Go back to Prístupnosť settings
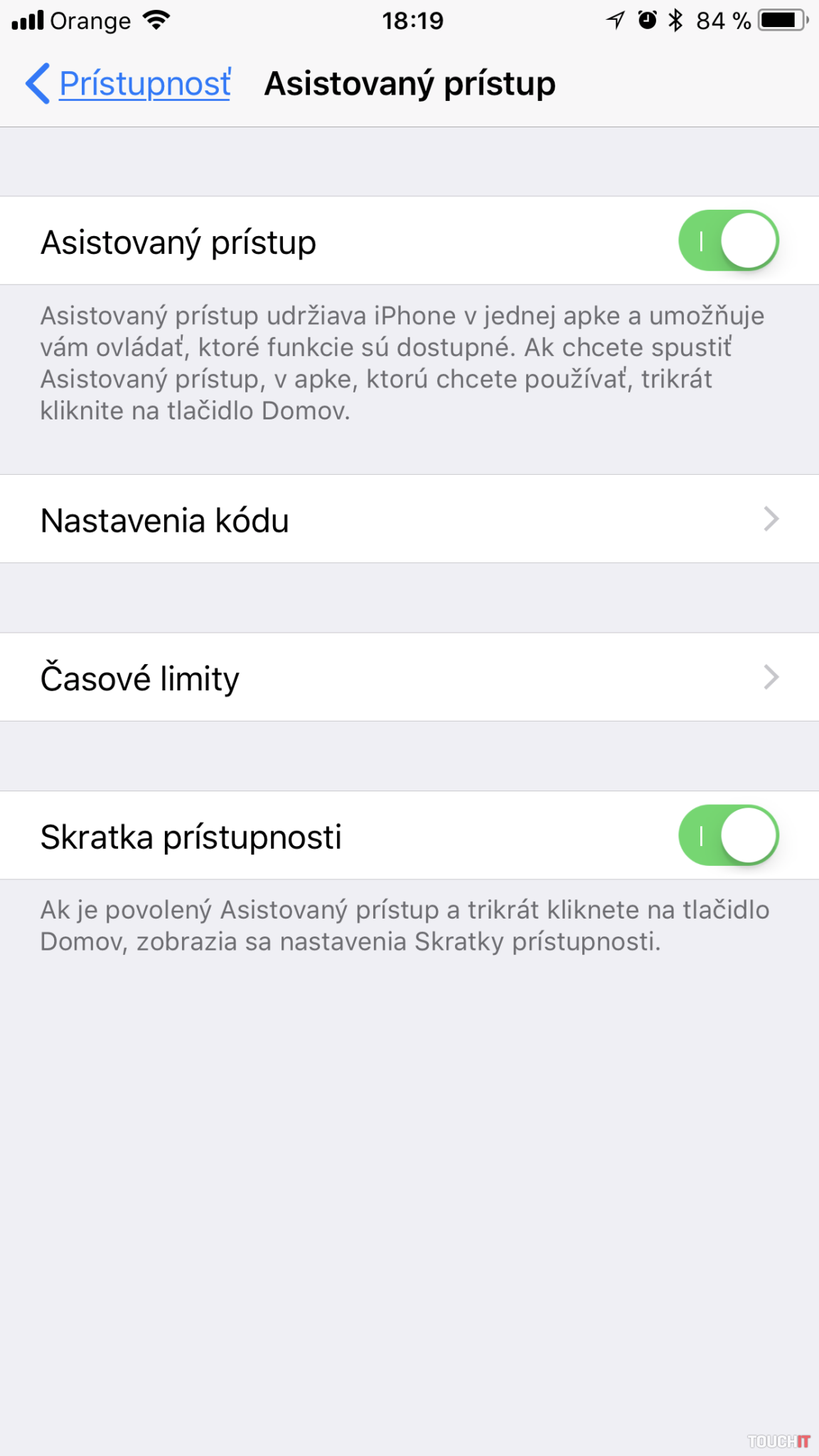The image size is (819, 1456). 129,84
